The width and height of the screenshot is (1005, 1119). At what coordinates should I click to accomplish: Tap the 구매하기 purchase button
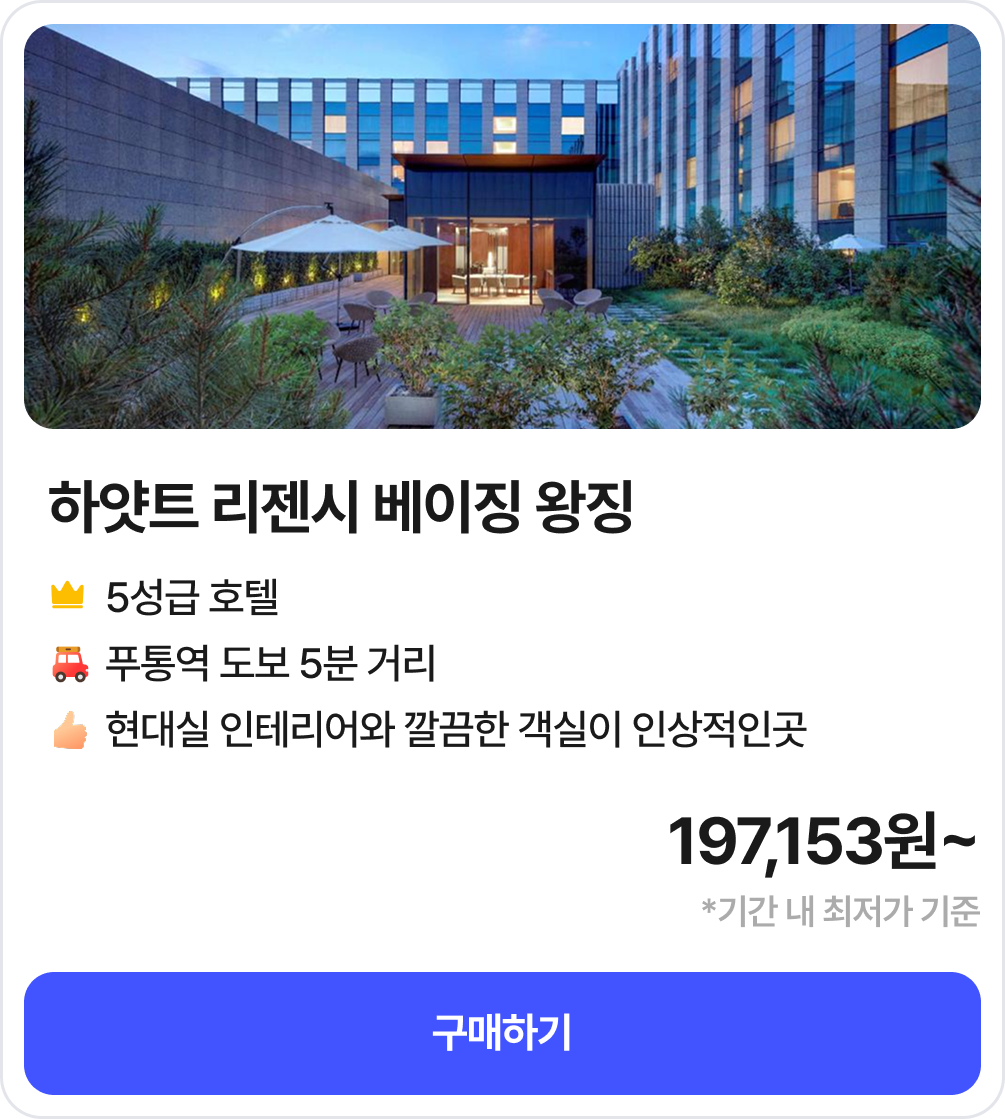(502, 1033)
